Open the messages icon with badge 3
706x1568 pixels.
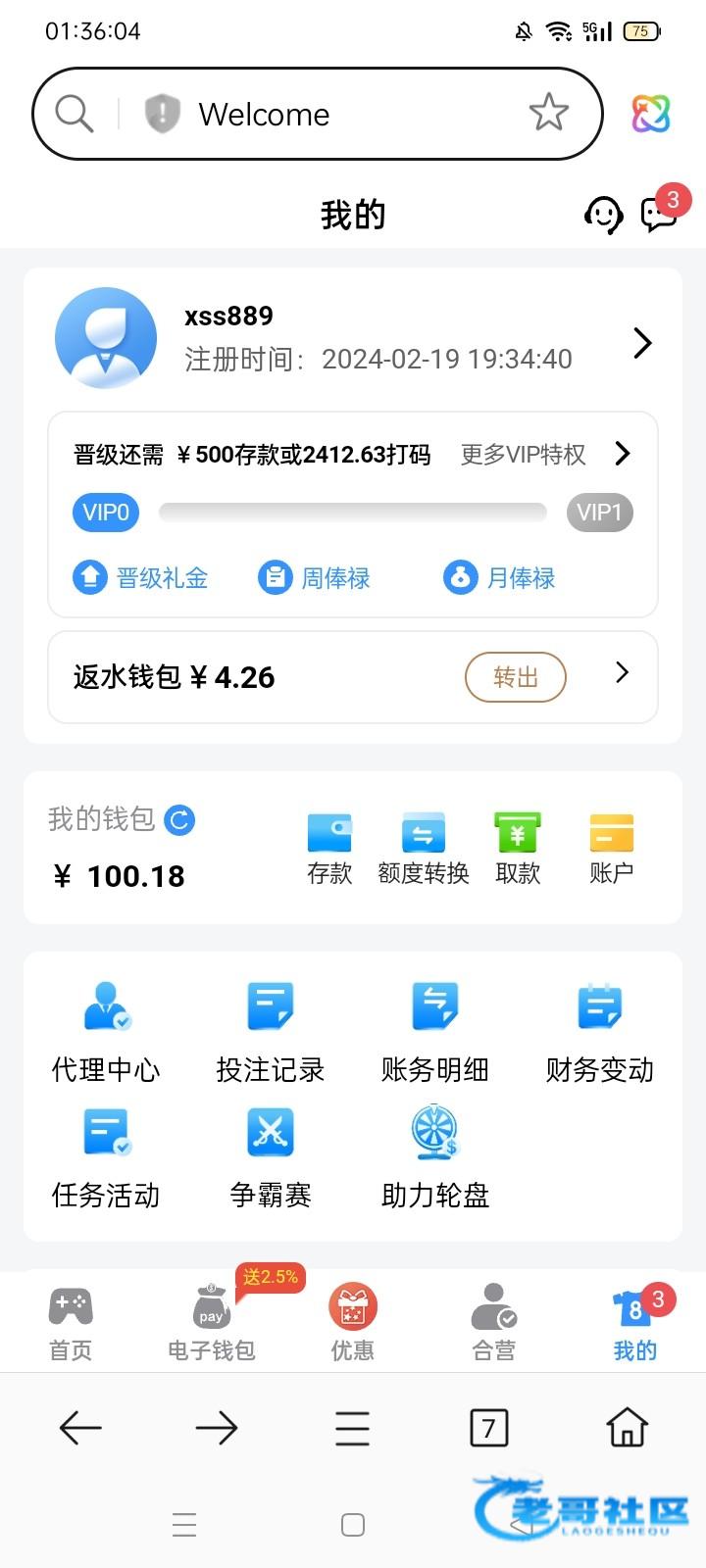(658, 214)
